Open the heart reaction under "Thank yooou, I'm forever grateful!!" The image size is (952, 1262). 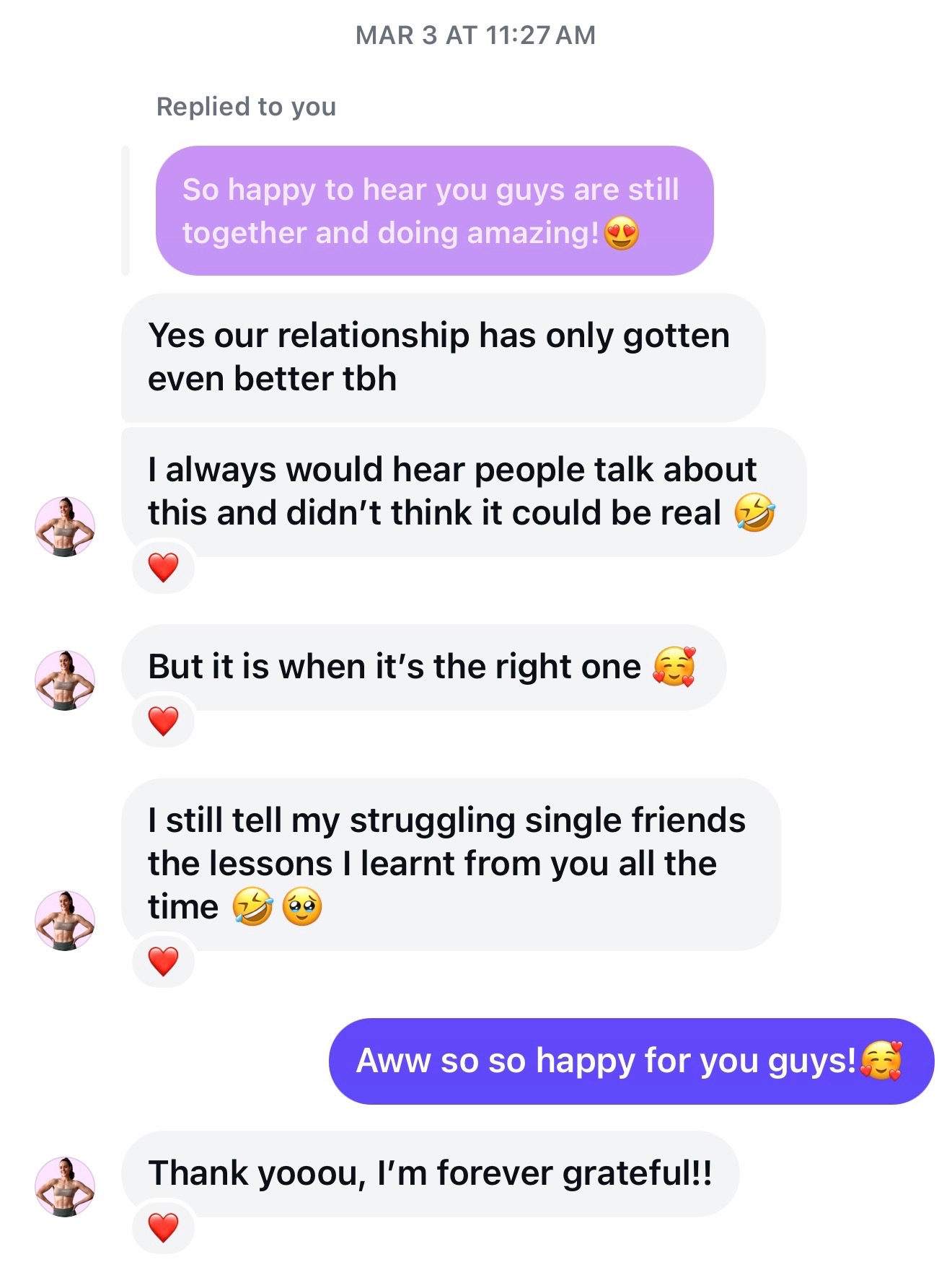pos(164,1227)
